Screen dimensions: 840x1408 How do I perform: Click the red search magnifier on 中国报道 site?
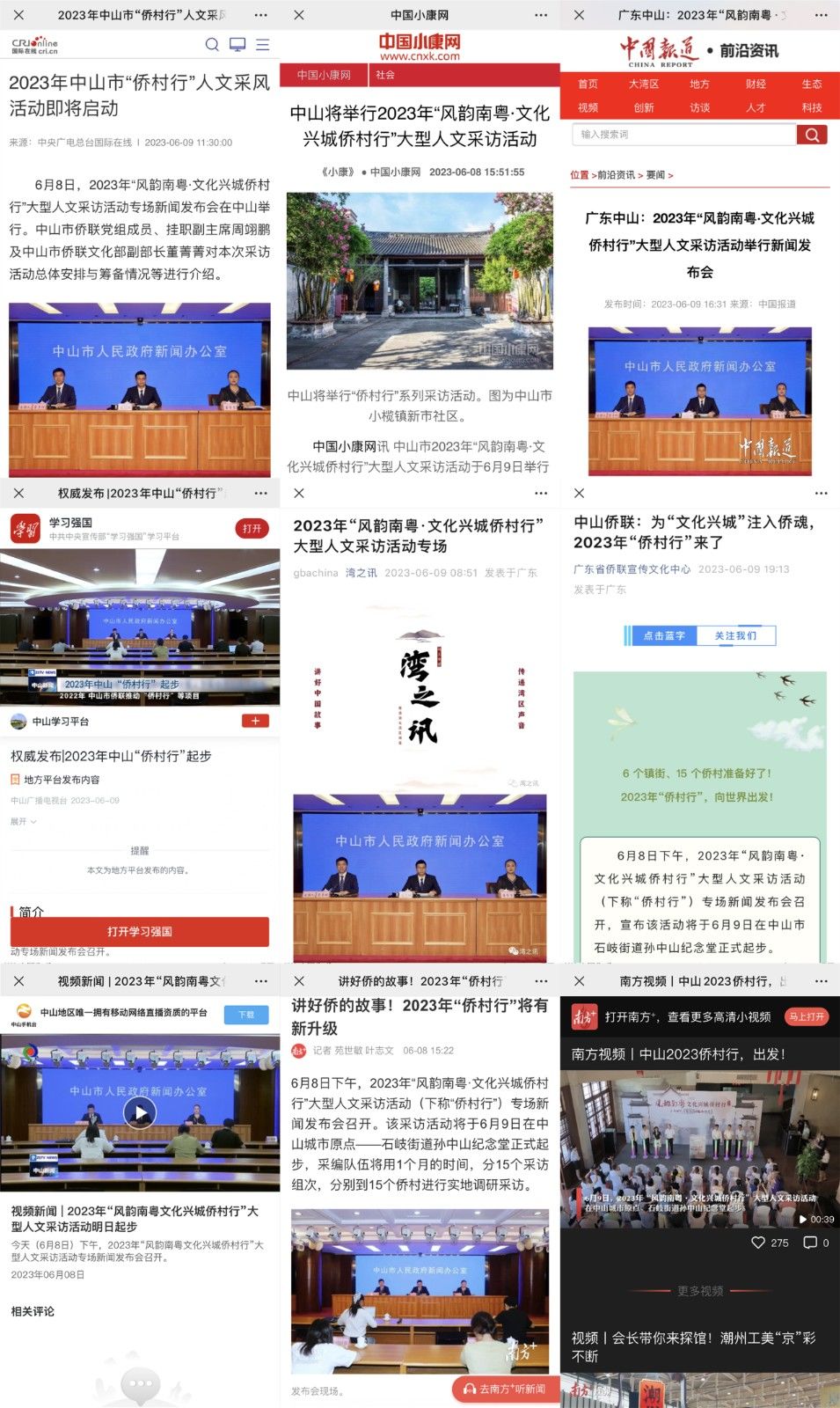point(811,134)
